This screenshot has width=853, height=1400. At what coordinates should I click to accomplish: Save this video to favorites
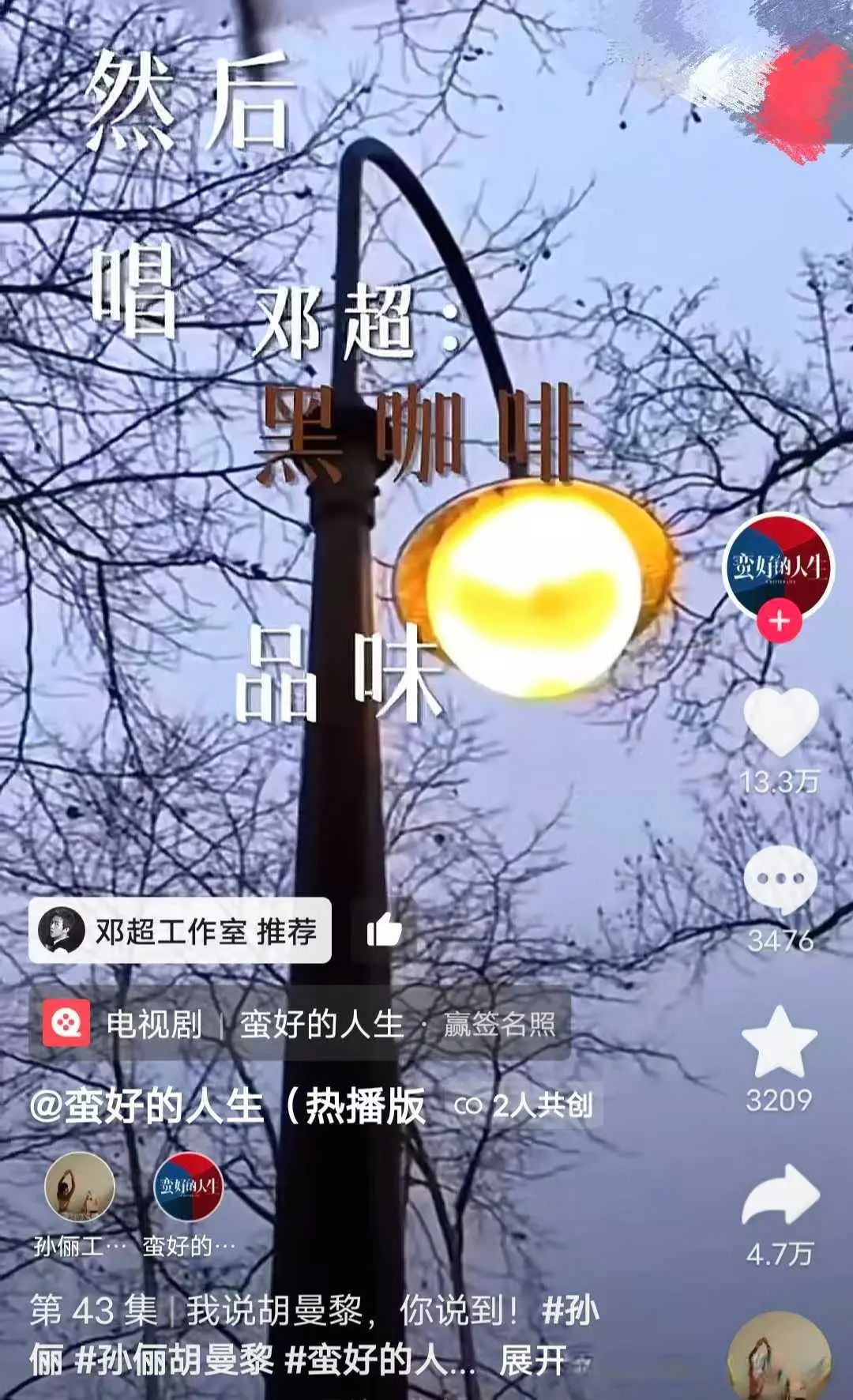780,1043
